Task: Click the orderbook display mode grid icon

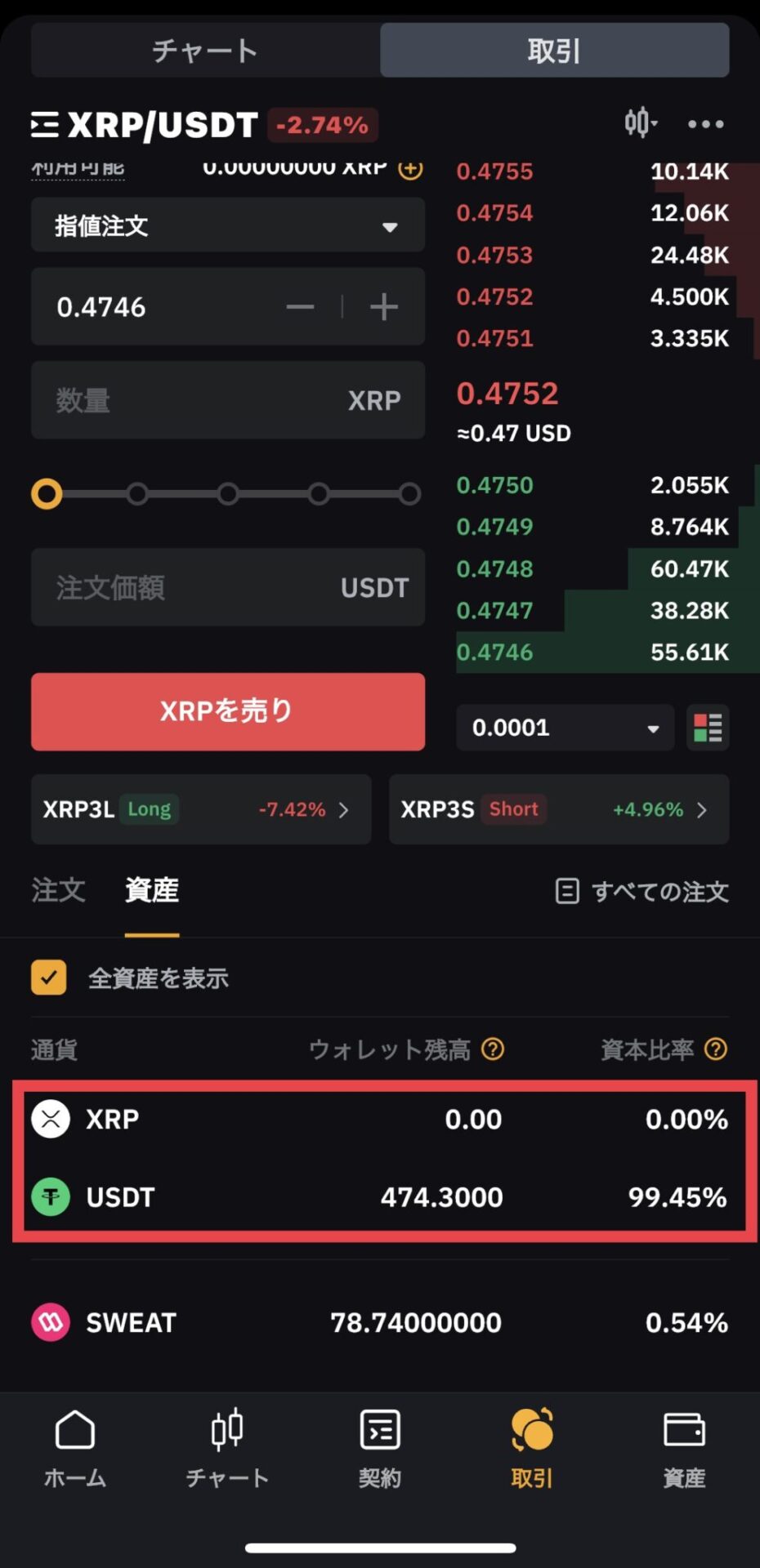Action: point(707,727)
